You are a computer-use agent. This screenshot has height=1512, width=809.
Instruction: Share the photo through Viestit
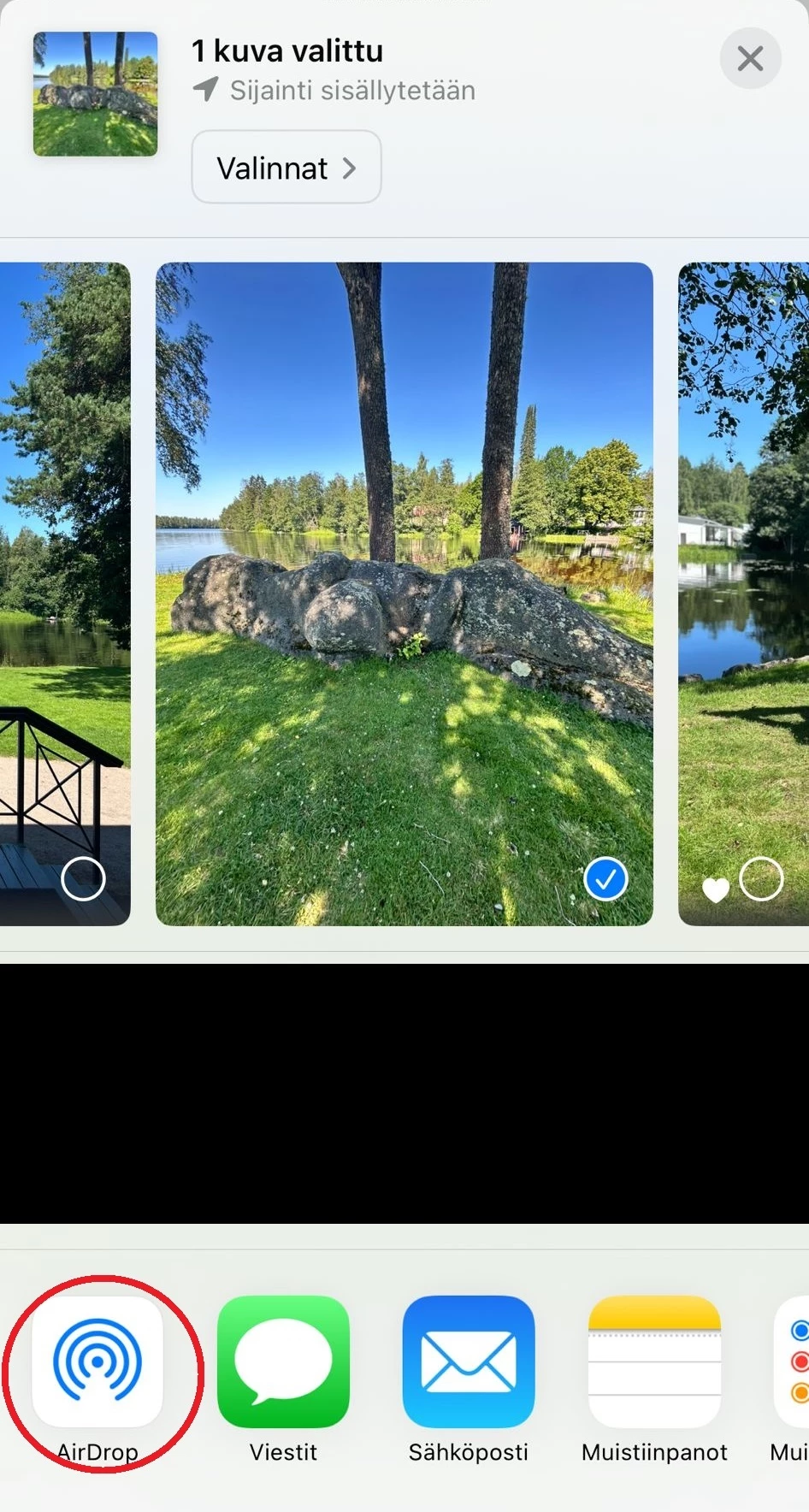[283, 1362]
